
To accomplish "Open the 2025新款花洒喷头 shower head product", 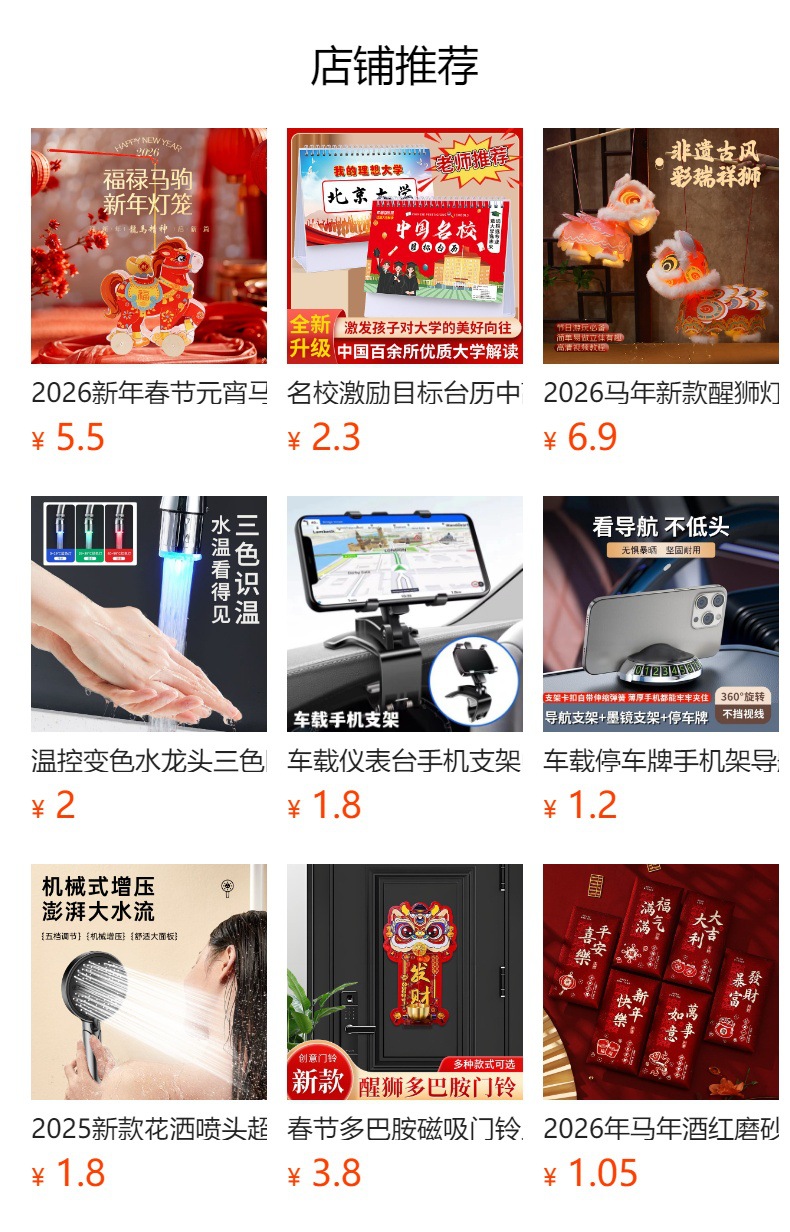I will click(149, 982).
